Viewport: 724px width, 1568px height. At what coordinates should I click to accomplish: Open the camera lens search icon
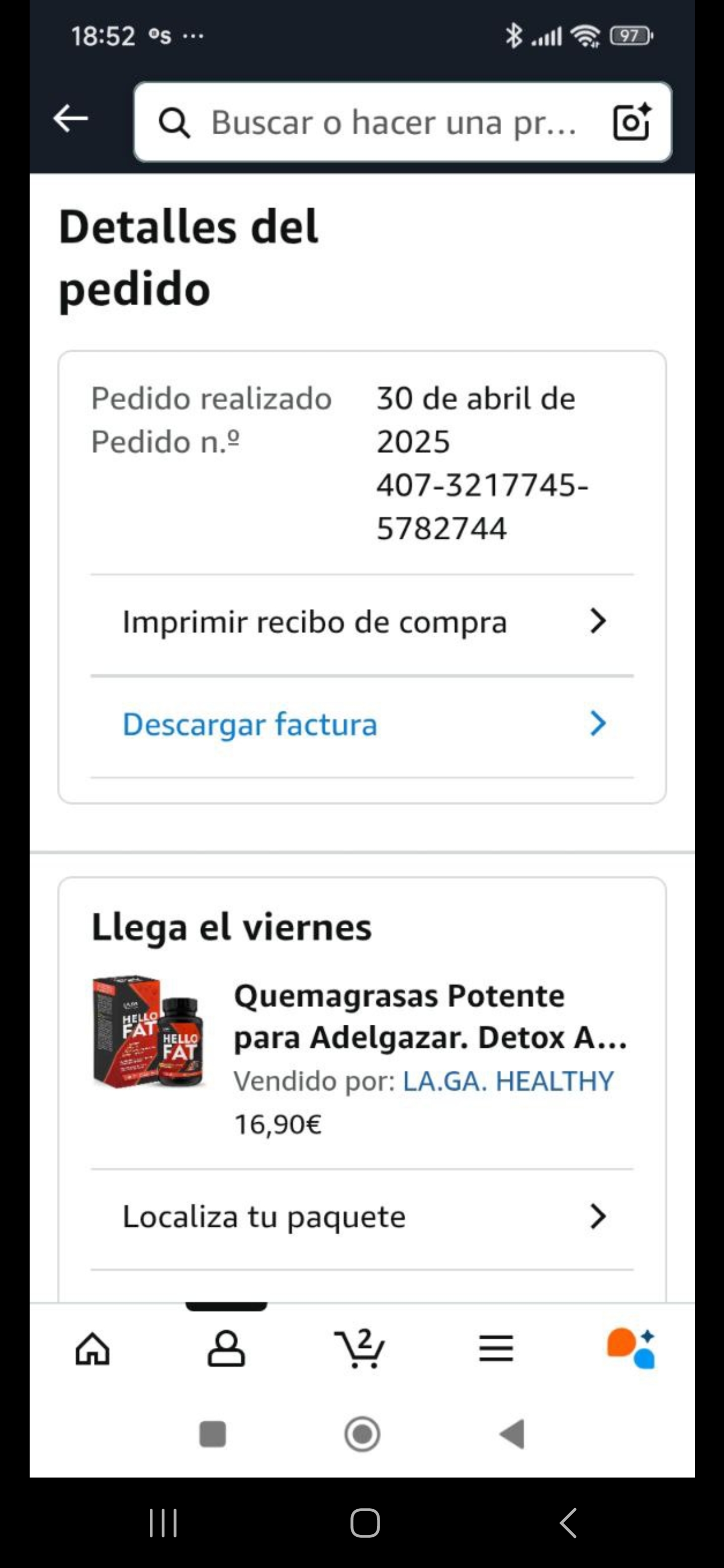631,122
